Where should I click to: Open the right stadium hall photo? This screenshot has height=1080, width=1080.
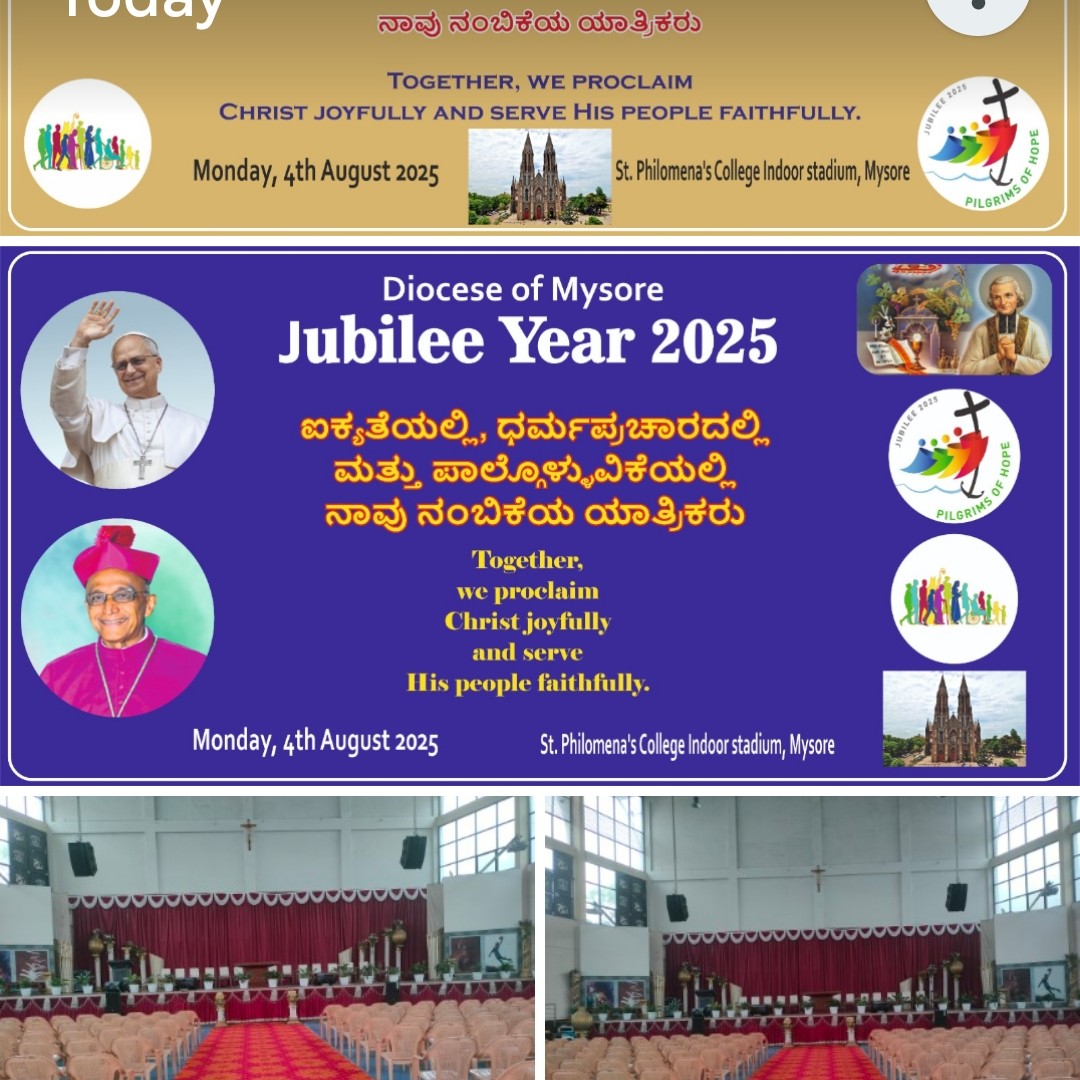point(812,937)
